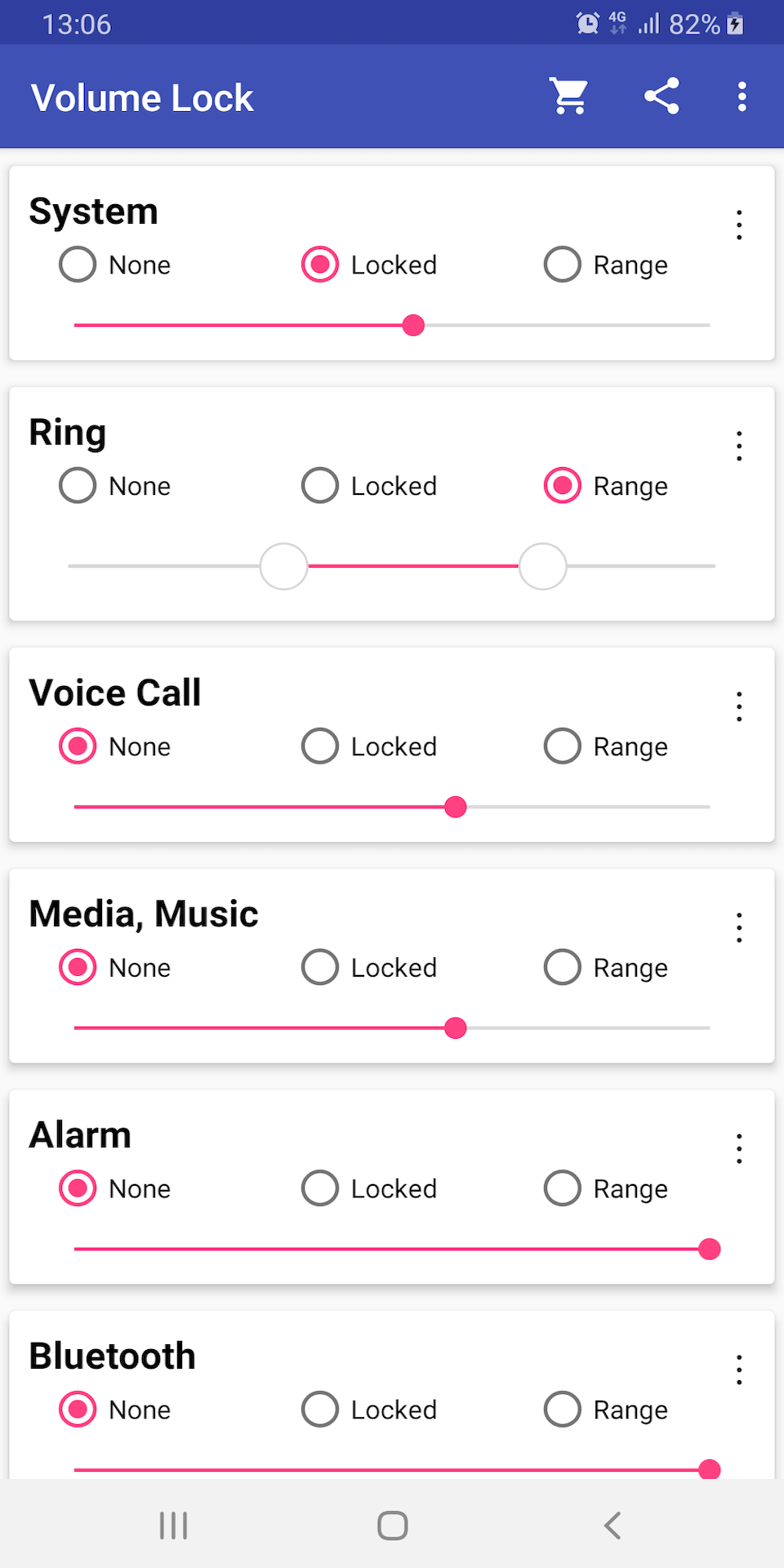
Task: Set Media, Music to Locked
Action: (369, 968)
